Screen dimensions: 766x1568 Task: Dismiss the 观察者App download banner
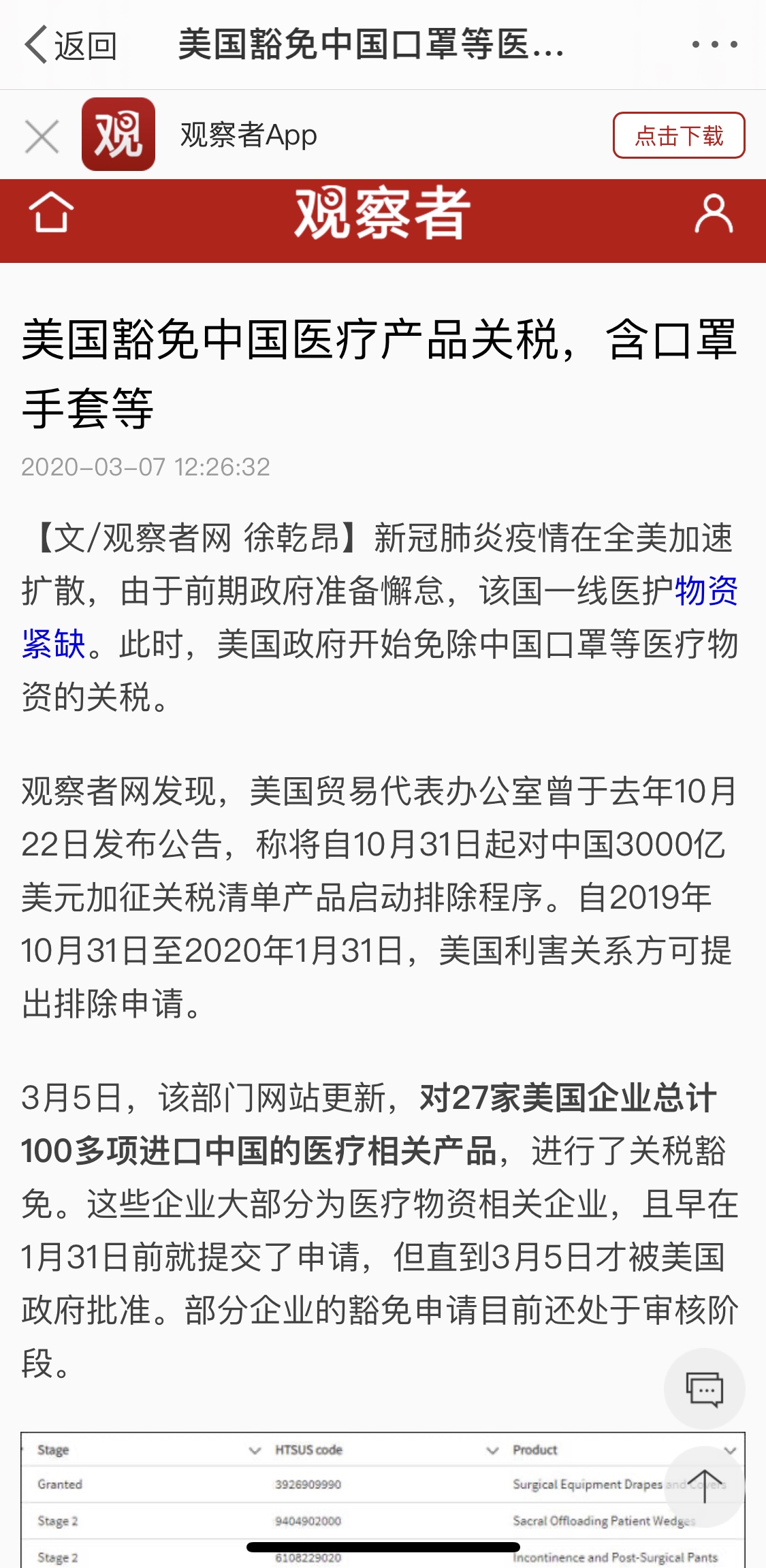point(42,136)
